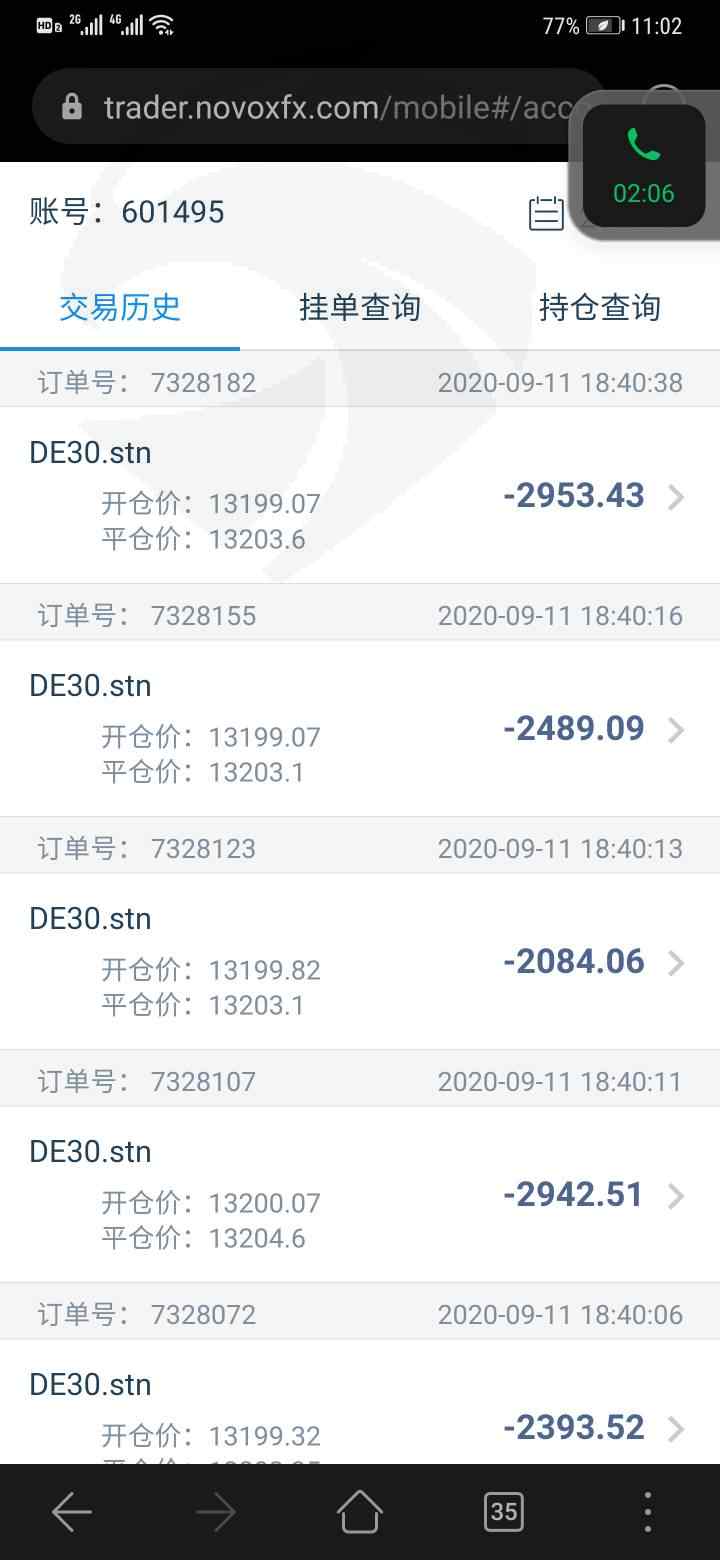Viewport: 720px width, 1560px height.
Task: Switch to the 持仓查询 tab
Action: pos(599,307)
